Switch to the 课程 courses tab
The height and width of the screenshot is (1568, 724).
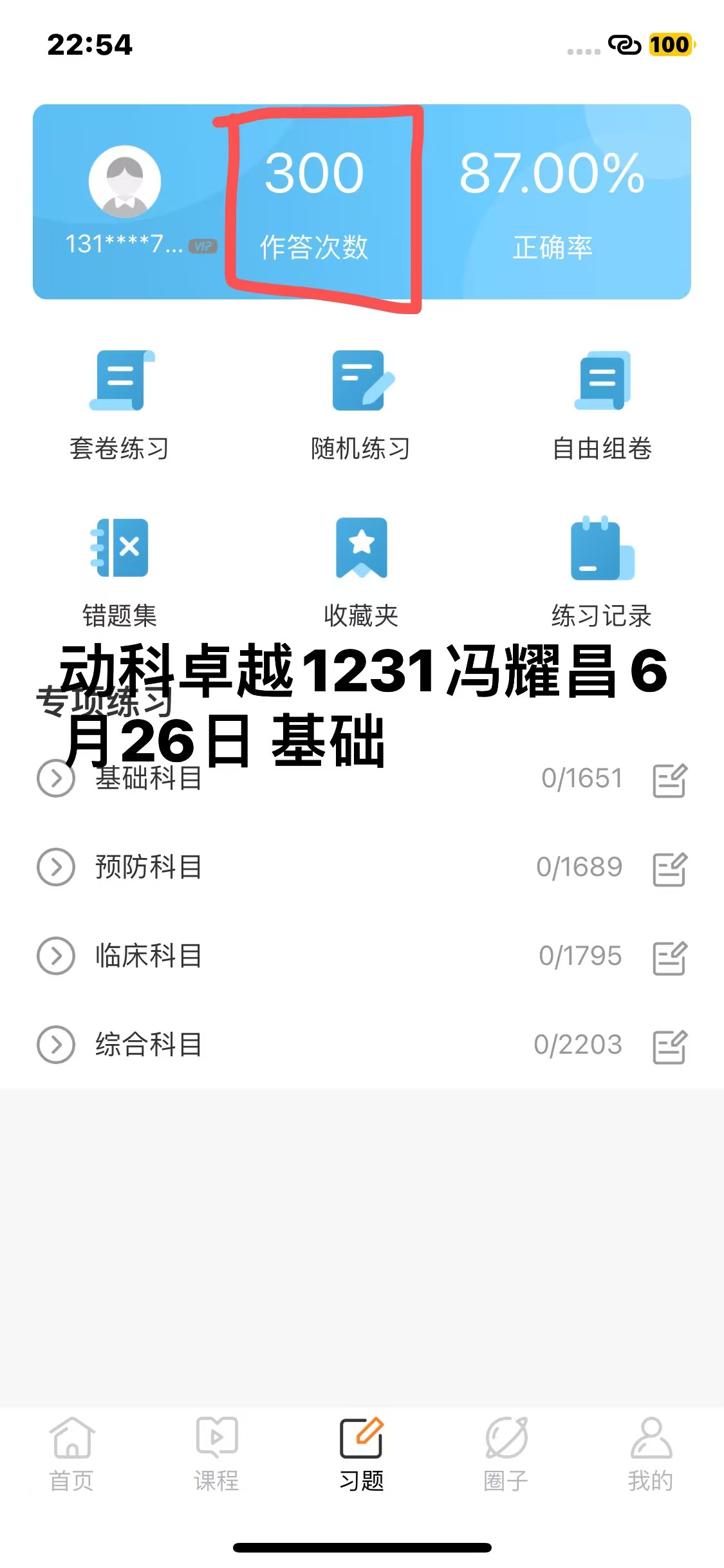pyautogui.click(x=217, y=1455)
